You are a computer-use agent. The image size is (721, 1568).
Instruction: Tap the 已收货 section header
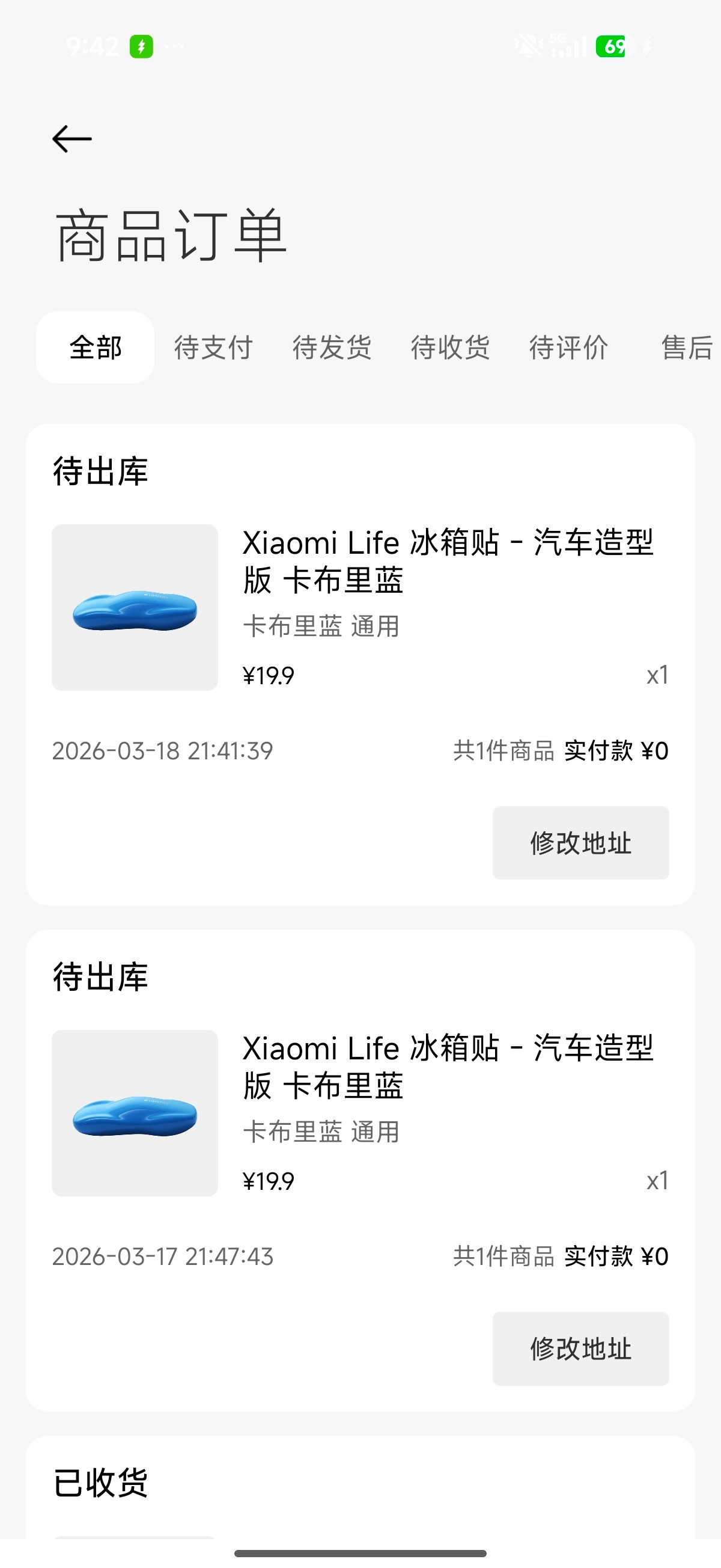click(x=100, y=1483)
